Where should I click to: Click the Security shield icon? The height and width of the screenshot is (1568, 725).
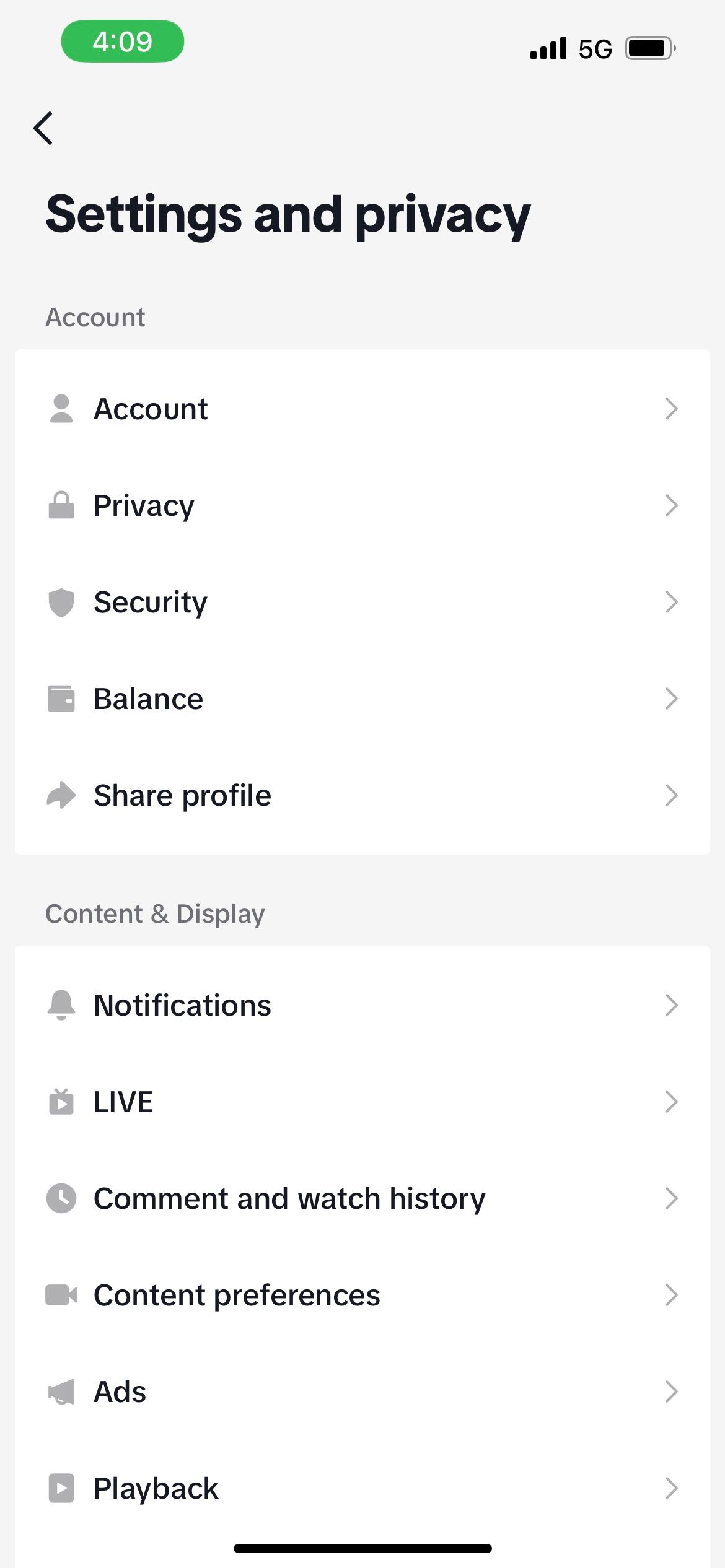(x=60, y=601)
